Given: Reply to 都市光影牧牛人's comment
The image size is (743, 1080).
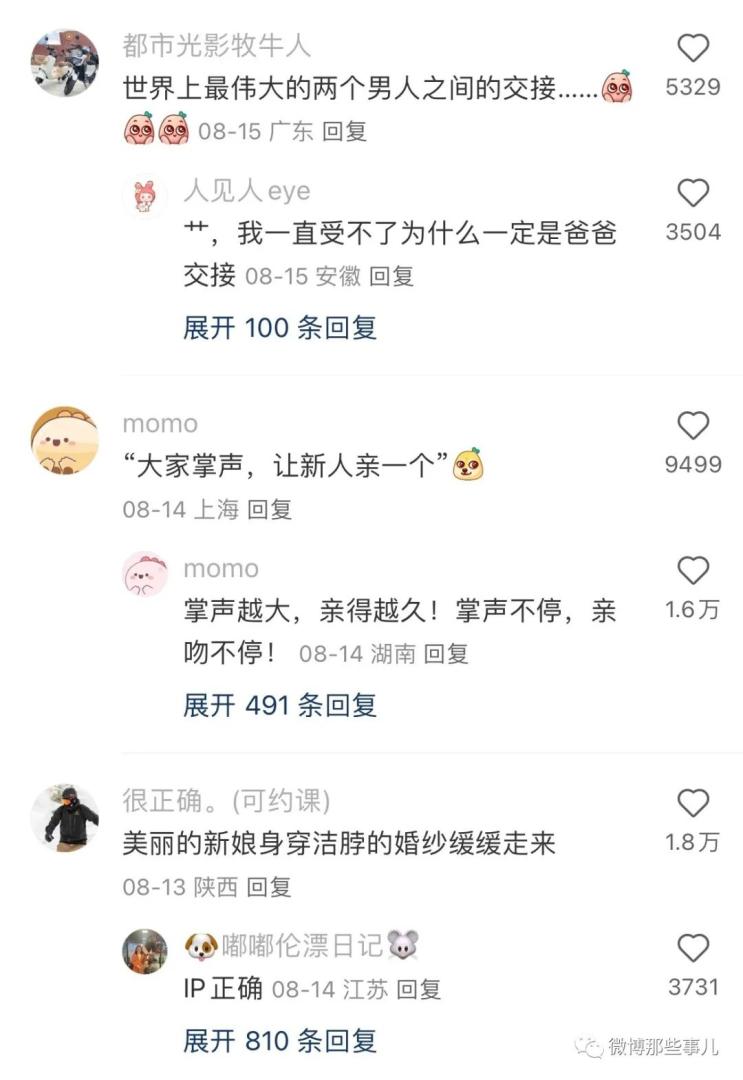Looking at the screenshot, I should (345, 132).
